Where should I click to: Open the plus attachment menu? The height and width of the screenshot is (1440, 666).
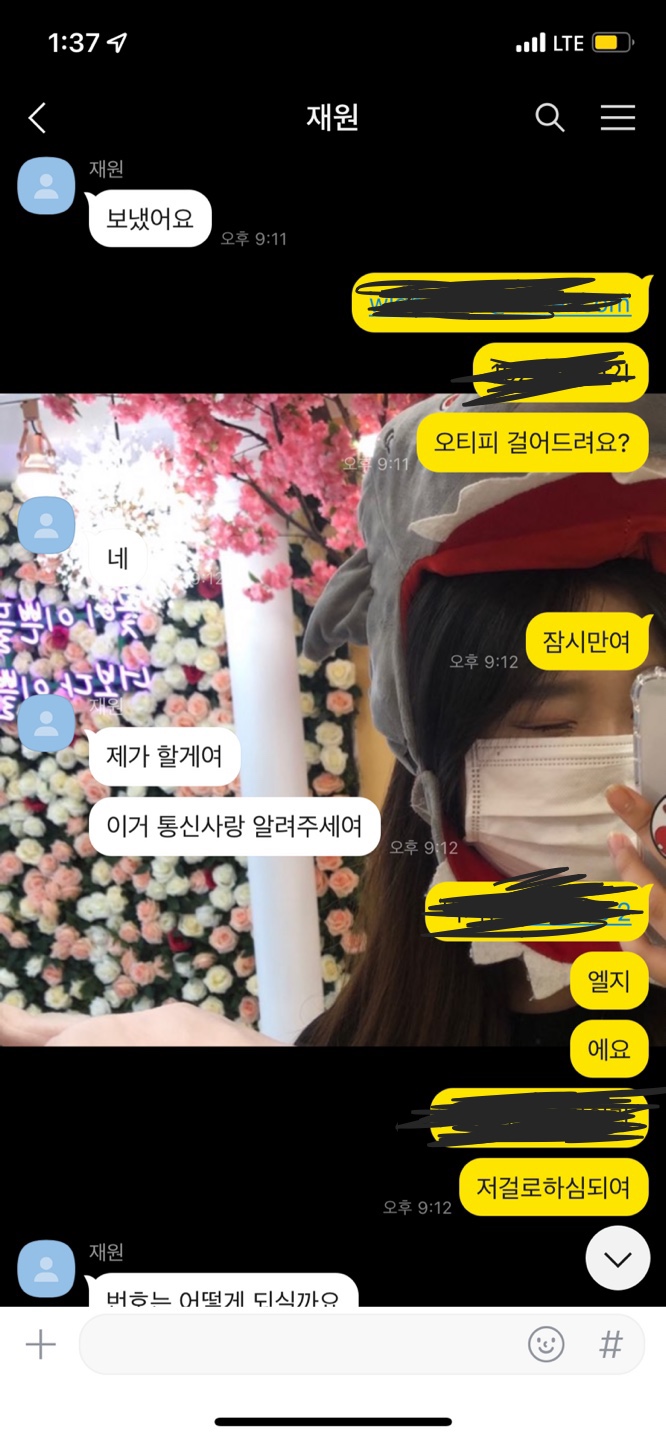40,1345
